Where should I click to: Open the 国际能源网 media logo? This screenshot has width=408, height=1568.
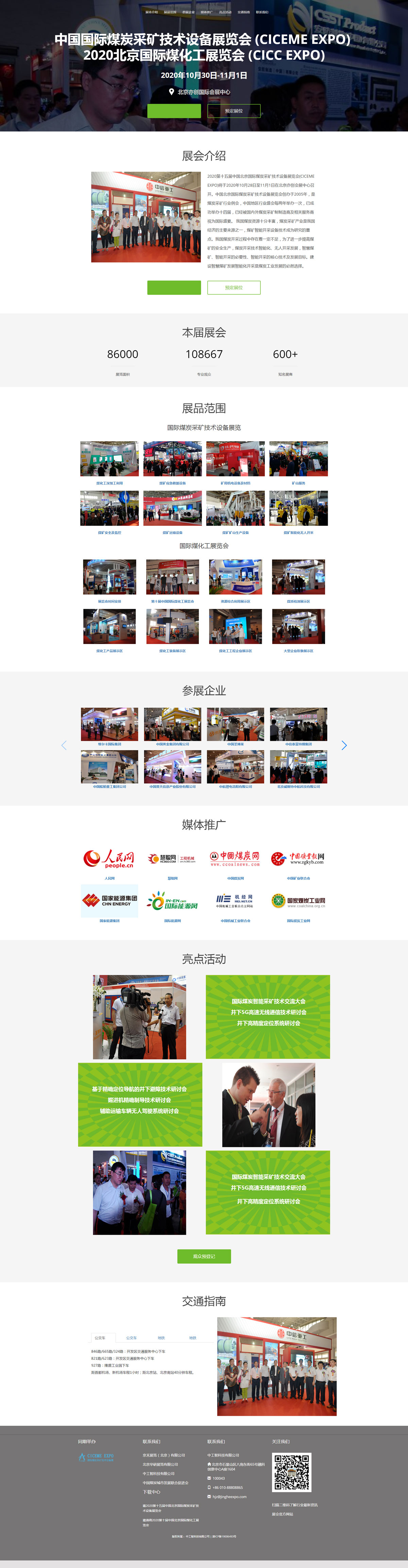[172, 900]
